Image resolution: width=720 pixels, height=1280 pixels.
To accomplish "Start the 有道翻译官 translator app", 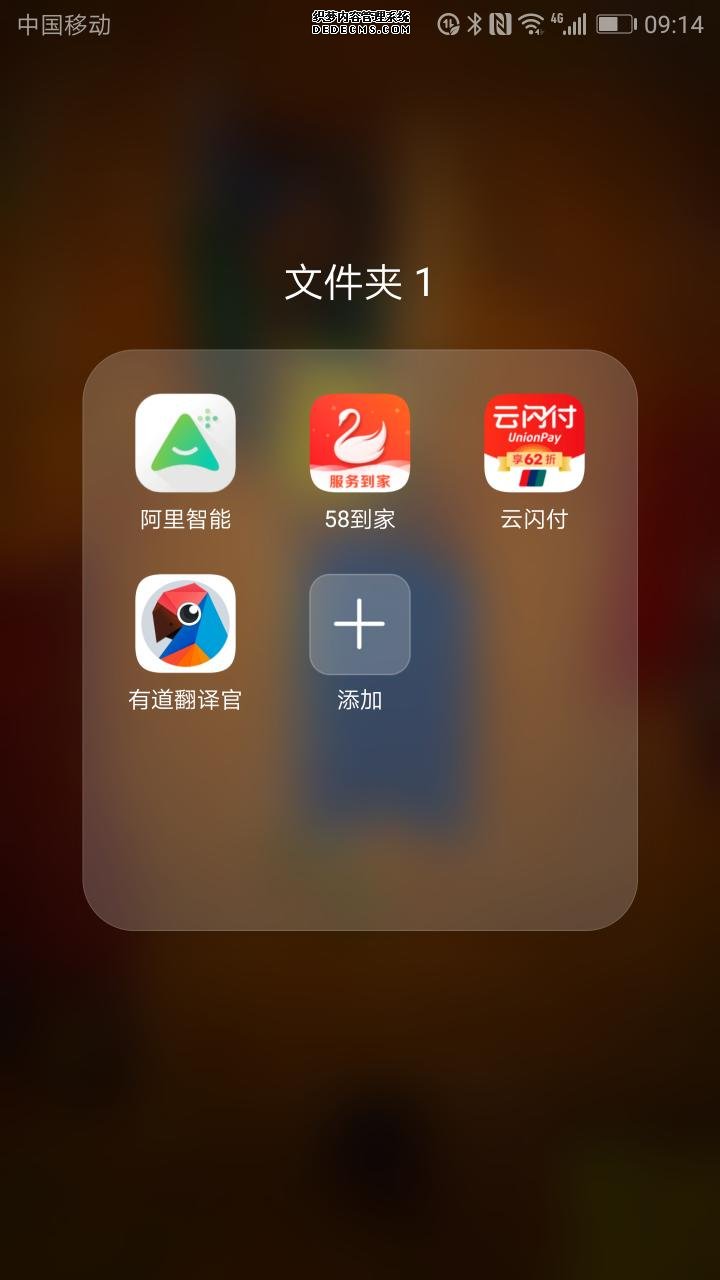I will click(x=185, y=624).
